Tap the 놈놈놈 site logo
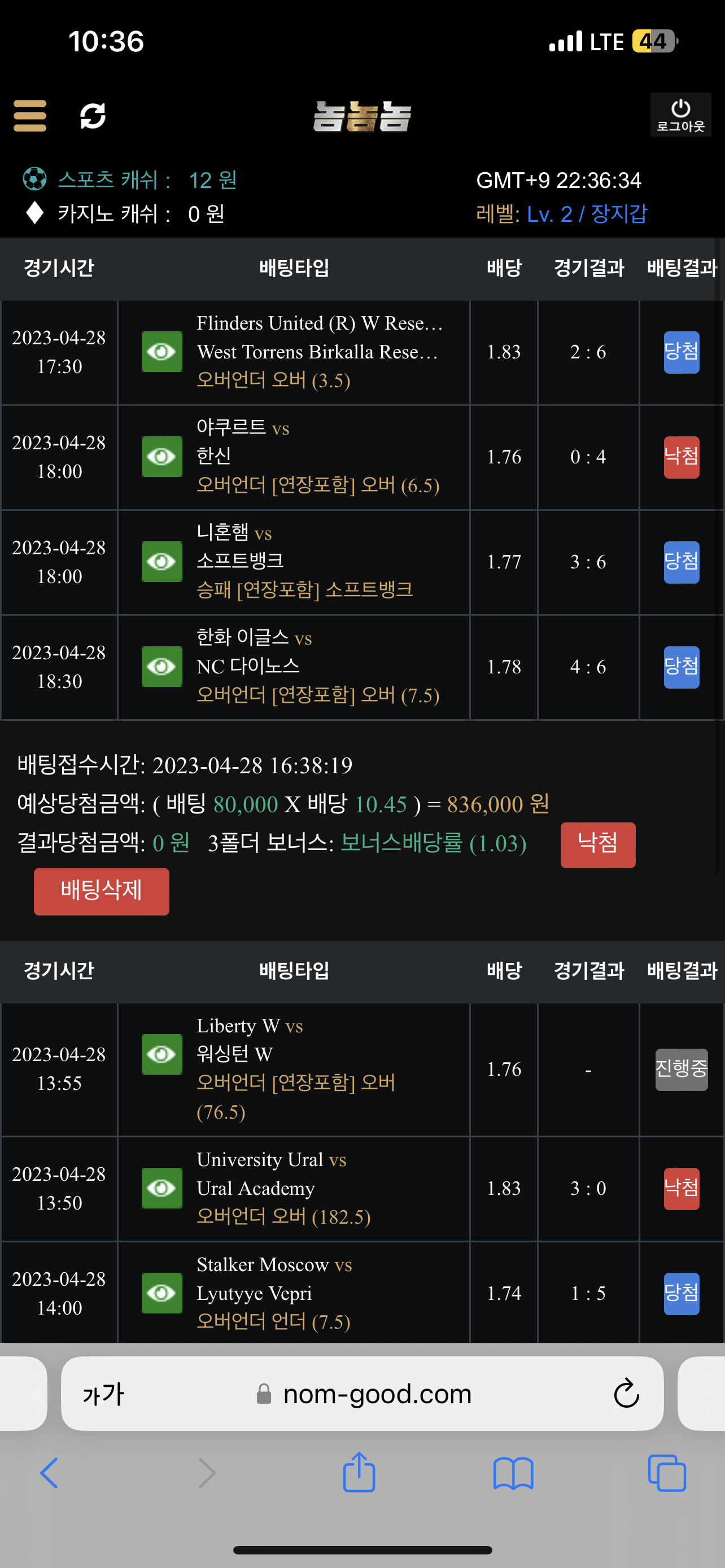The image size is (725, 1568). (362, 116)
